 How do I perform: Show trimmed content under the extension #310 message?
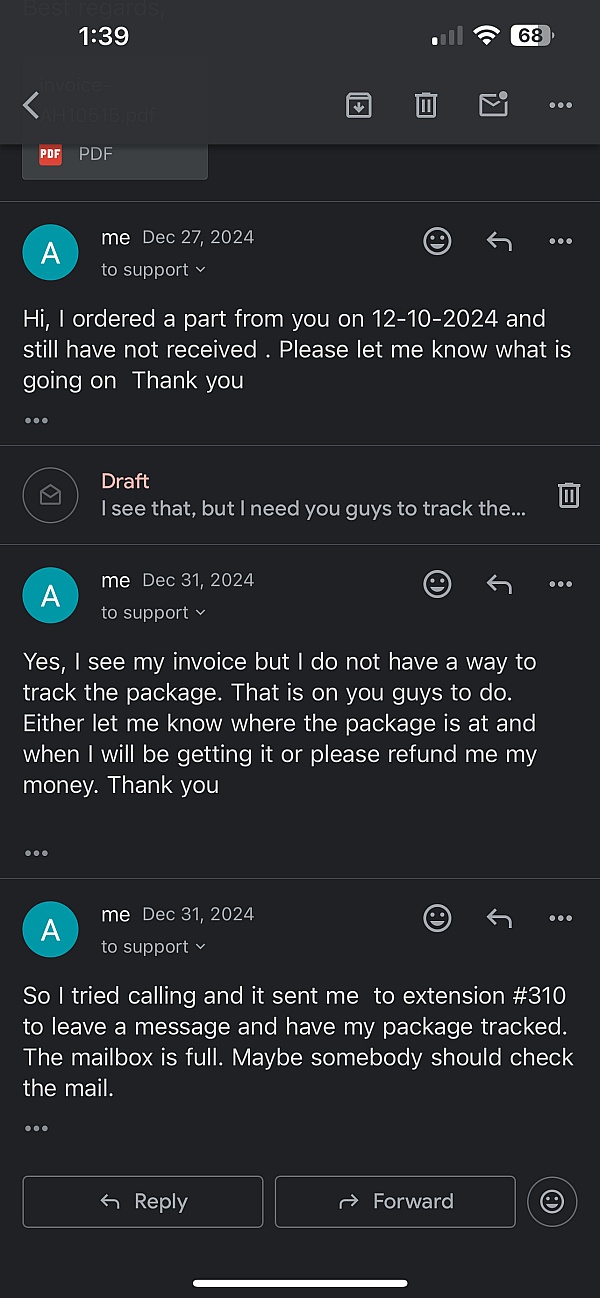36,1129
